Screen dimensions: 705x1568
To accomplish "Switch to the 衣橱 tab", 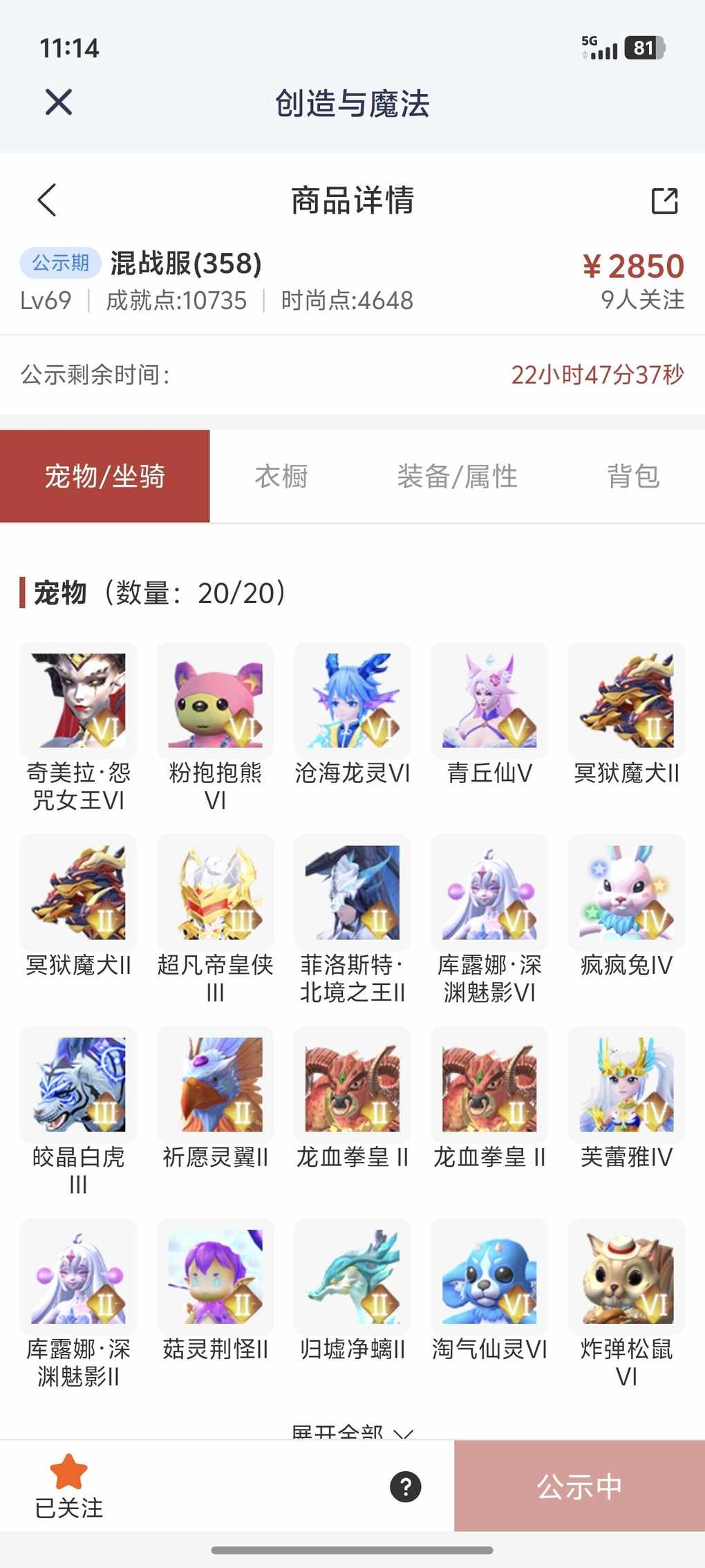I will pyautogui.click(x=281, y=477).
